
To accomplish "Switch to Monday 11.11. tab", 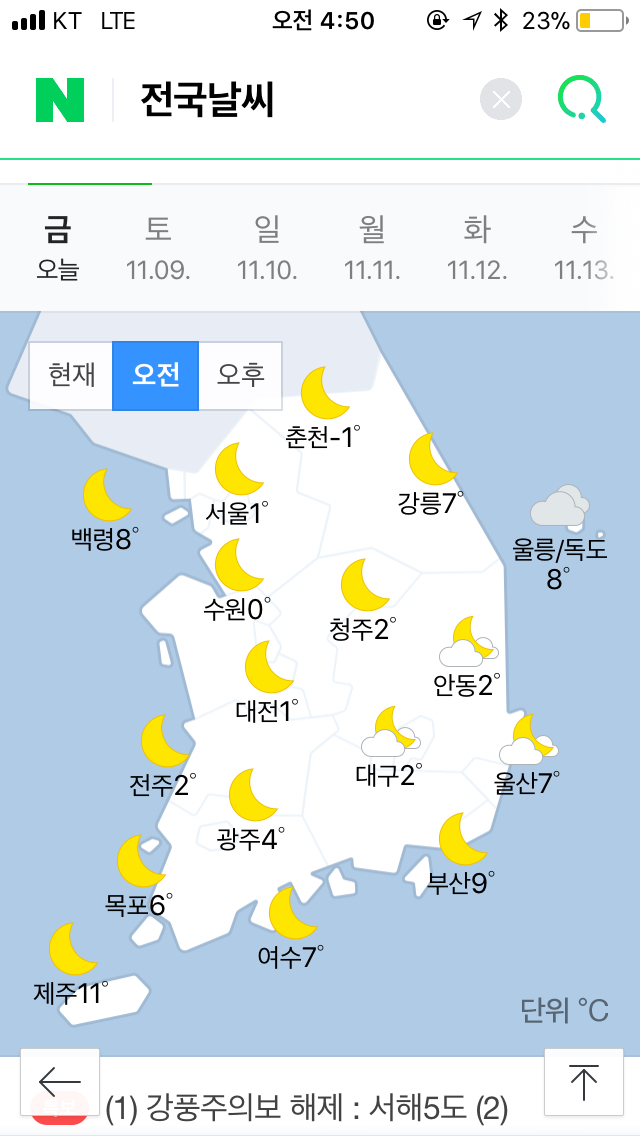I will click(x=373, y=248).
